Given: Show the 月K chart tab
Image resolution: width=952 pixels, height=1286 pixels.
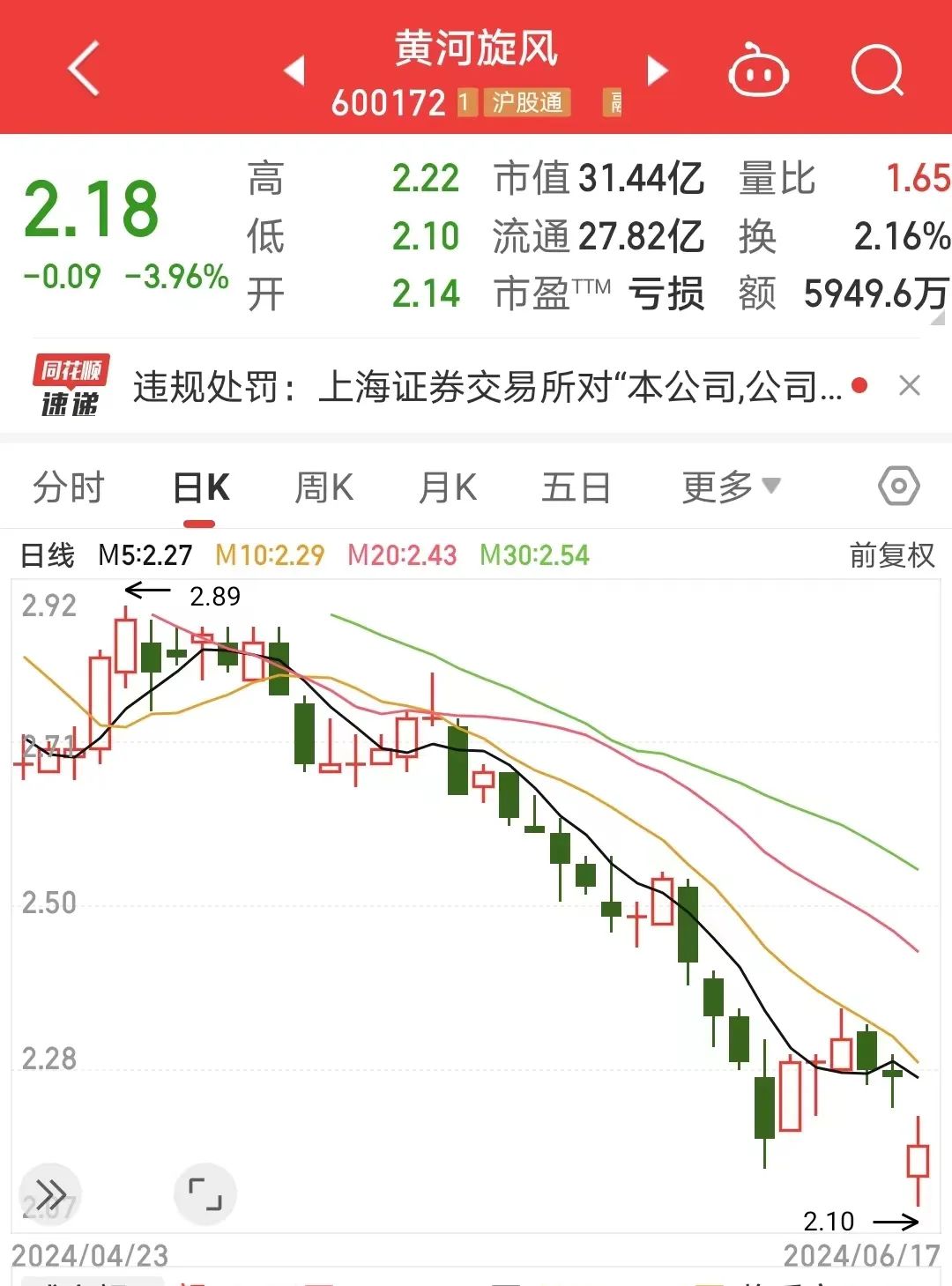Looking at the screenshot, I should [448, 487].
